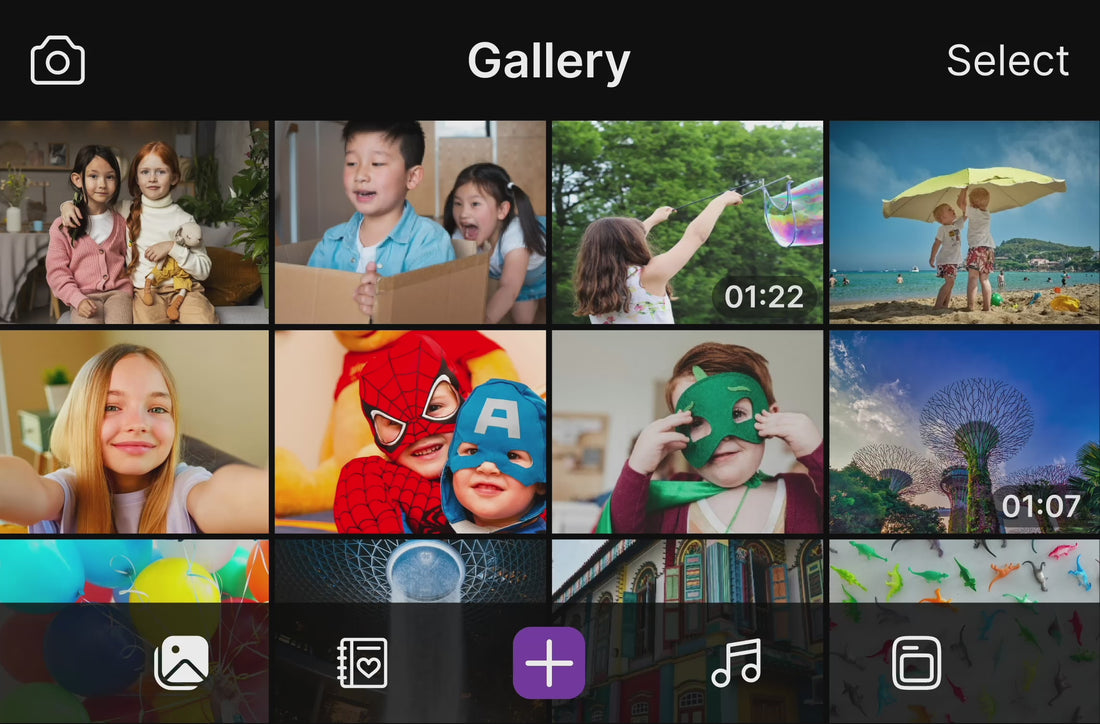Open Spider-Man mask kids photo
This screenshot has height=724, width=1100.
point(410,432)
